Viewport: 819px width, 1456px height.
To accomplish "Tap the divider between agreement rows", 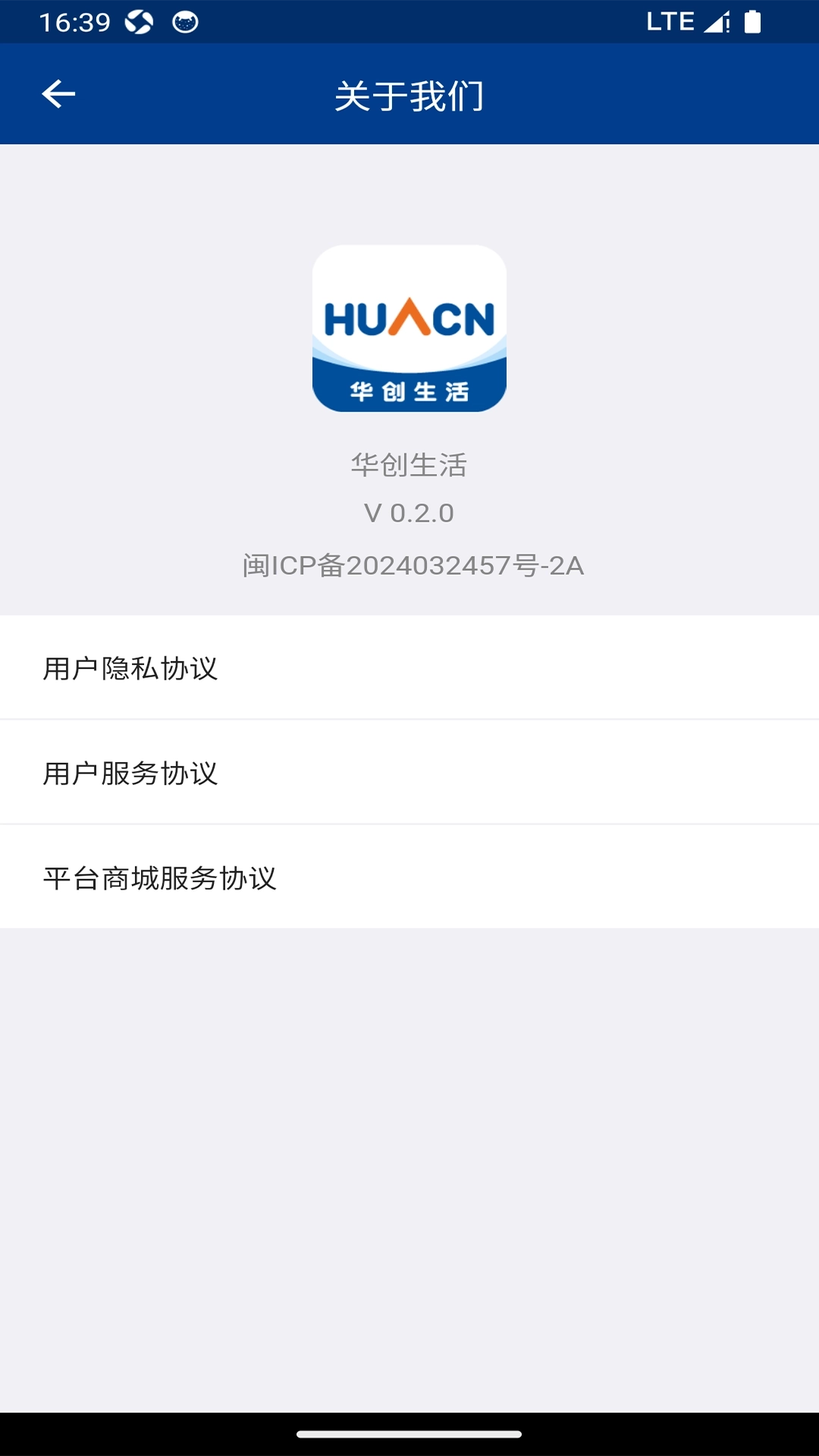I will (409, 719).
